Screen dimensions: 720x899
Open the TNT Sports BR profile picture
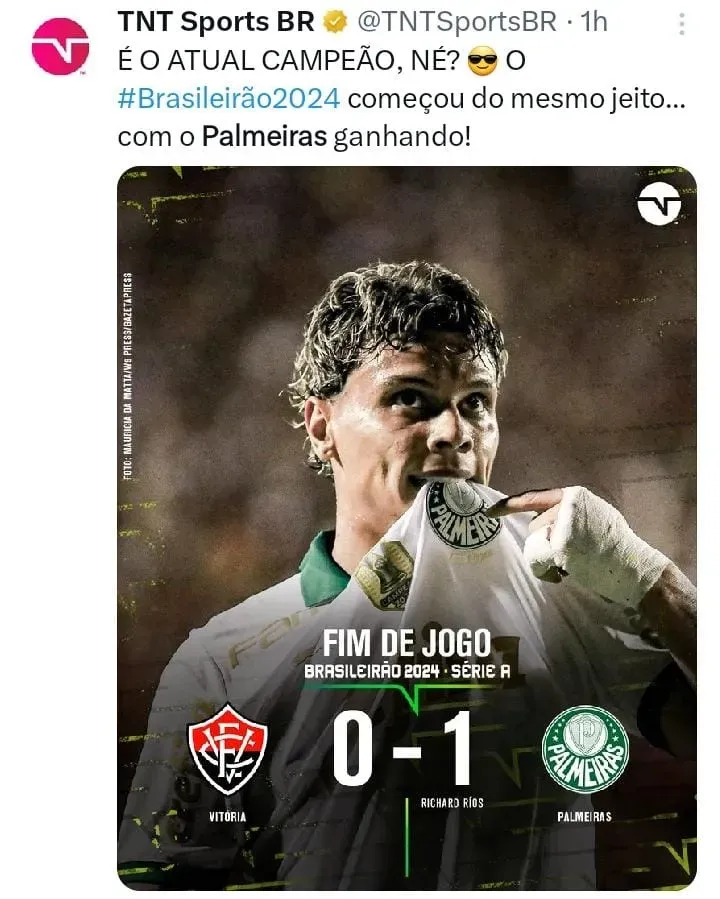pos(60,47)
